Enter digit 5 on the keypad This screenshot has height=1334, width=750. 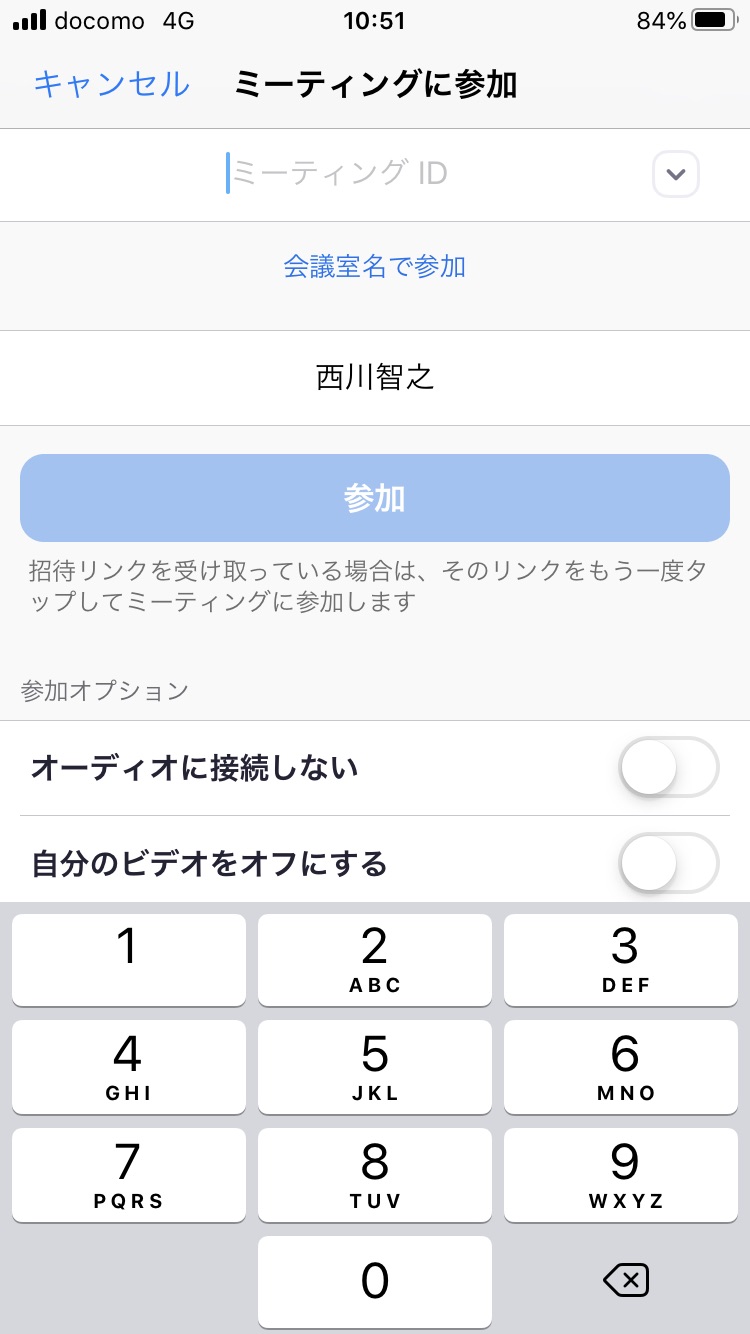[375, 1067]
